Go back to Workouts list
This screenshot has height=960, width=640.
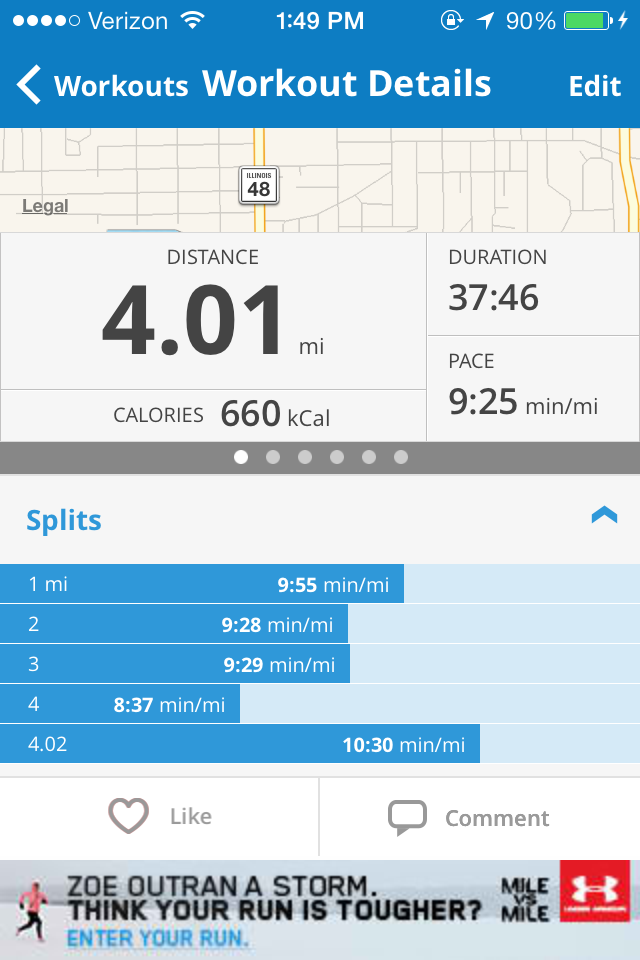102,84
